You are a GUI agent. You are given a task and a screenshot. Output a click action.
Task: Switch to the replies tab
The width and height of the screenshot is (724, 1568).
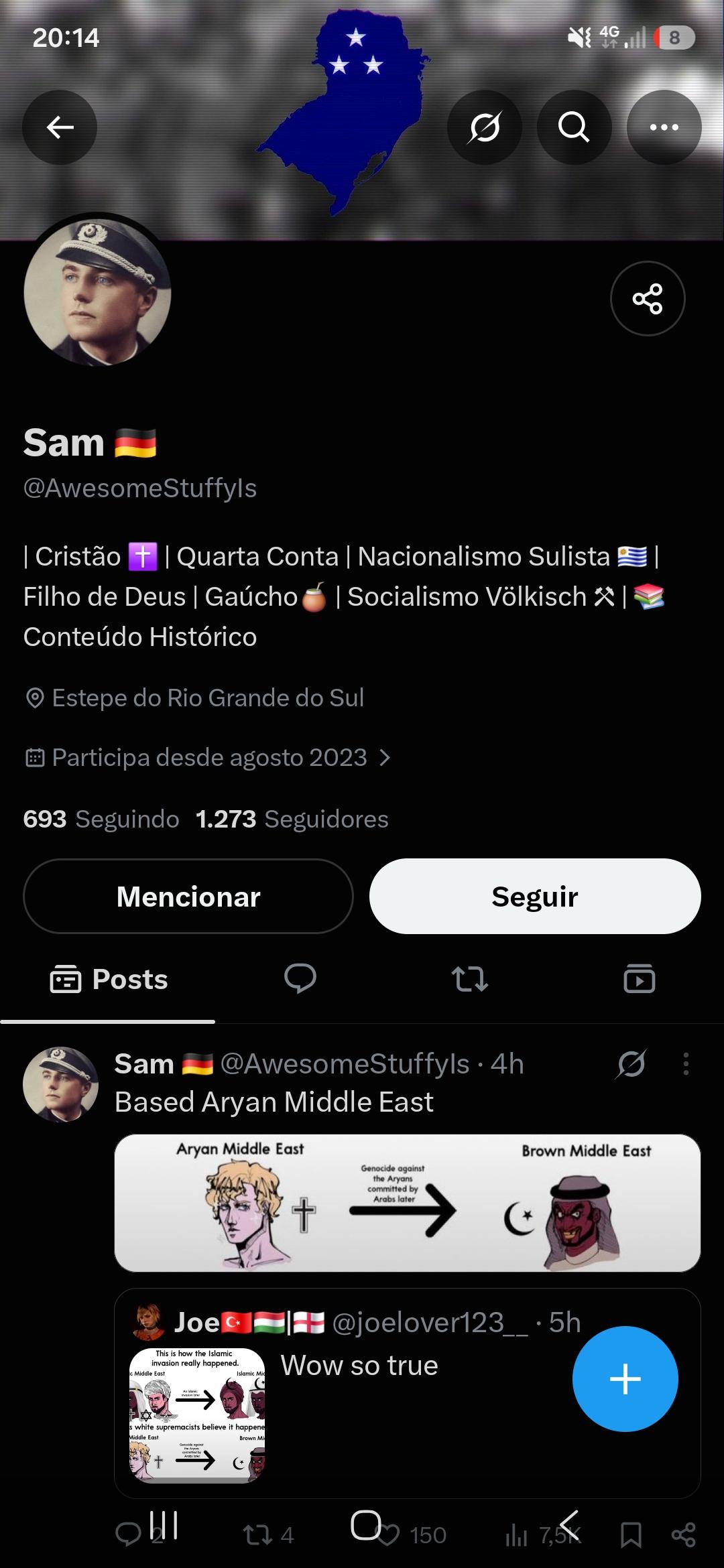(x=300, y=979)
